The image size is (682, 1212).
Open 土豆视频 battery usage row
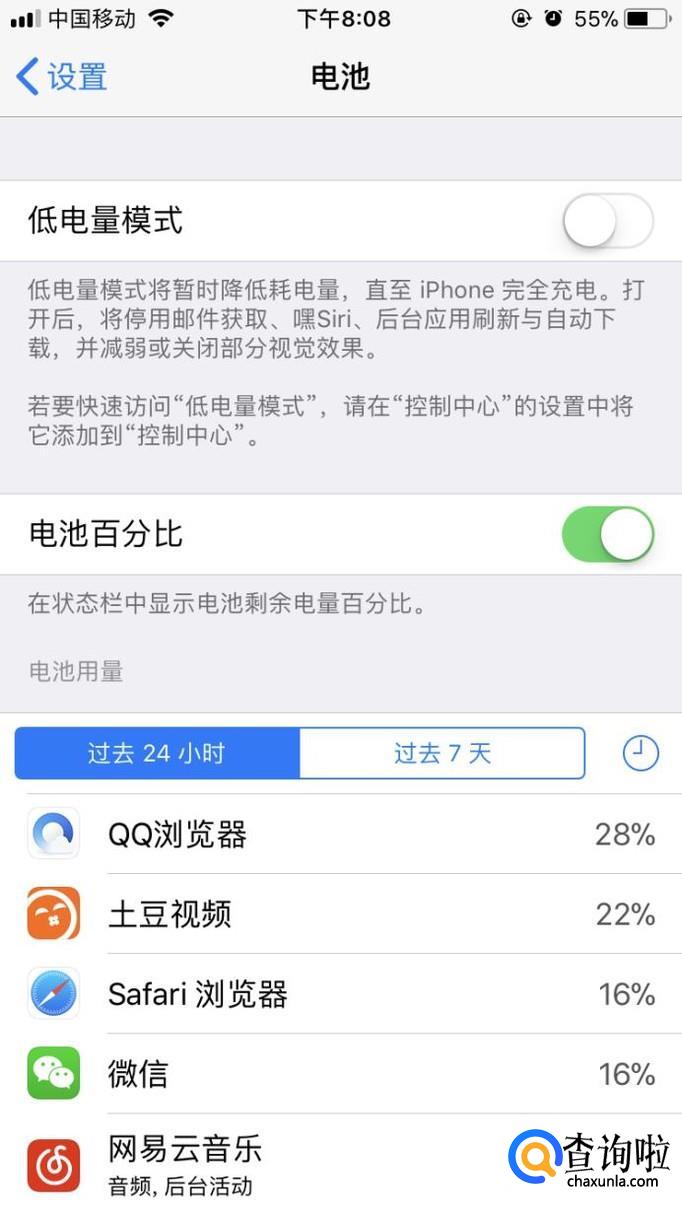340,914
